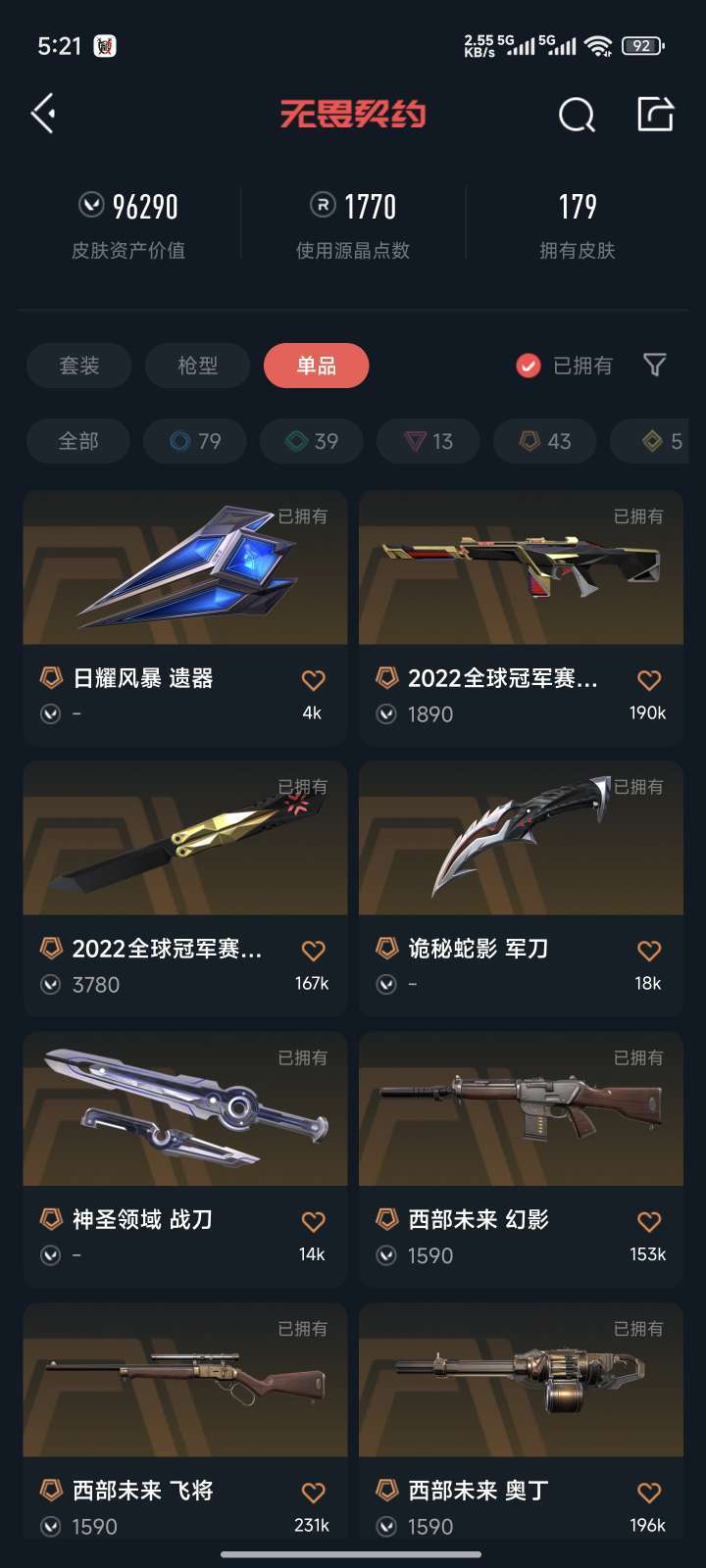This screenshot has height=1568, width=706.
Task: Filter by the tier chip showing 43
Action: pos(545,441)
